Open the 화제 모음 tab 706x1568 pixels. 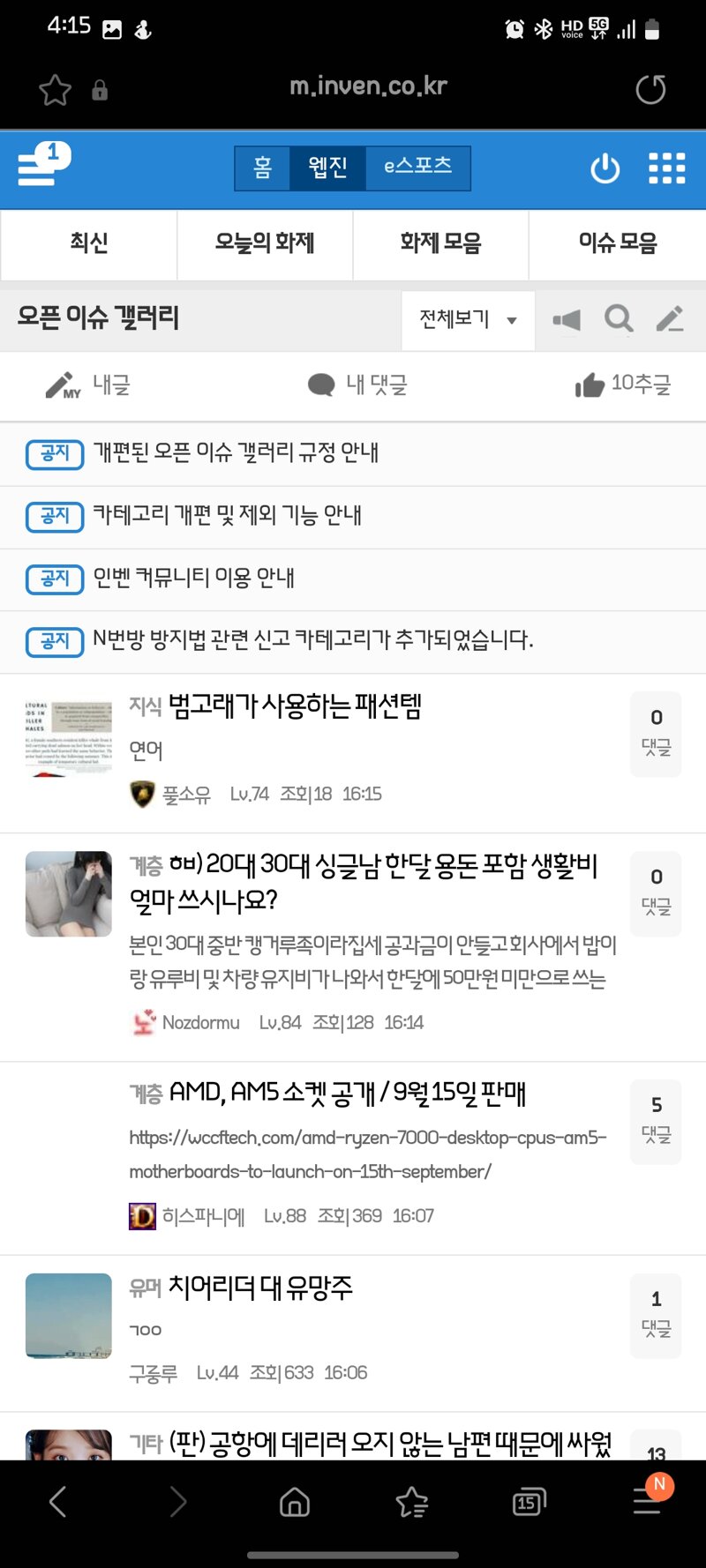coord(440,243)
